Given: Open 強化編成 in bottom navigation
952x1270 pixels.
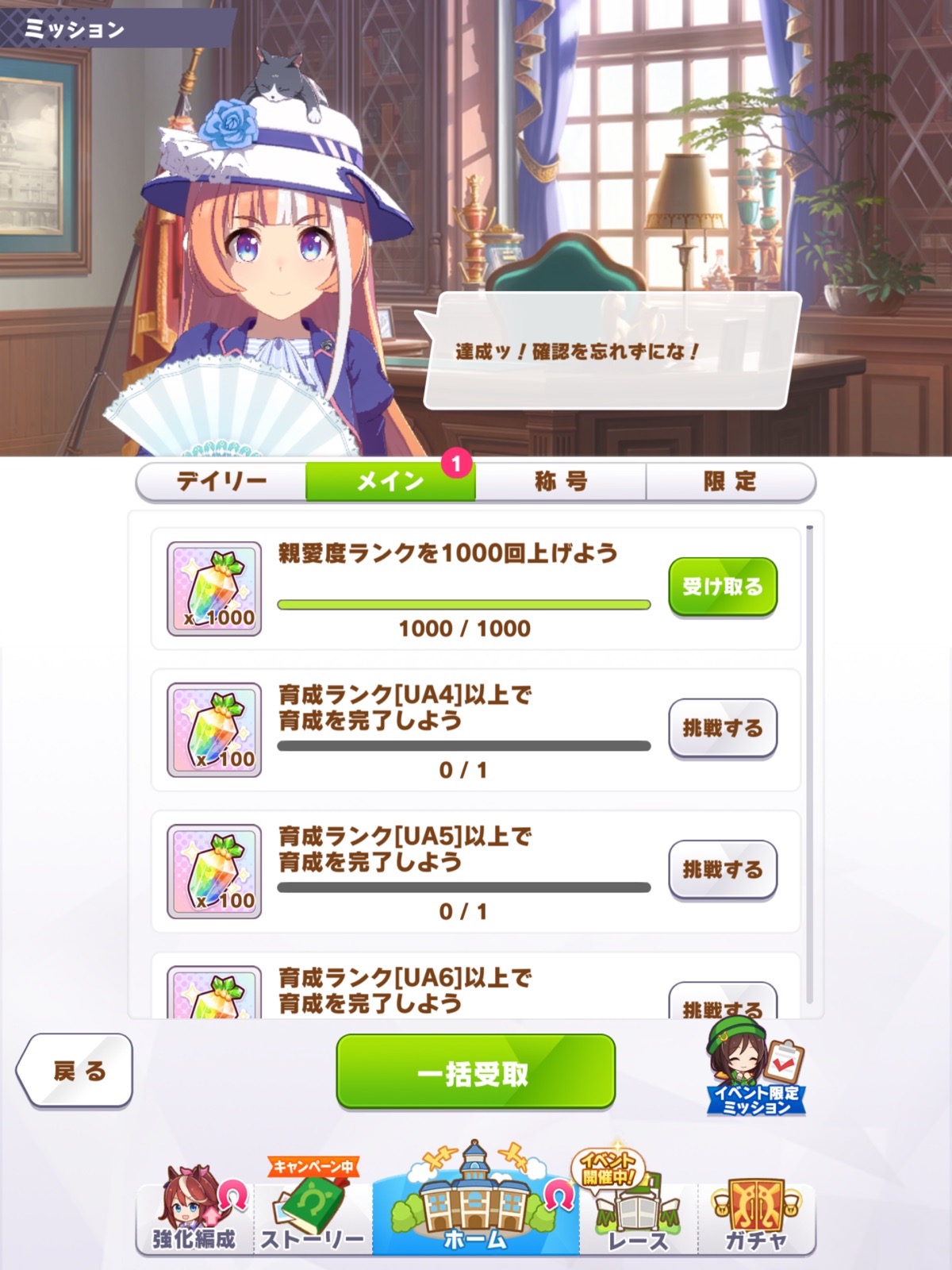Looking at the screenshot, I should point(194,1214).
